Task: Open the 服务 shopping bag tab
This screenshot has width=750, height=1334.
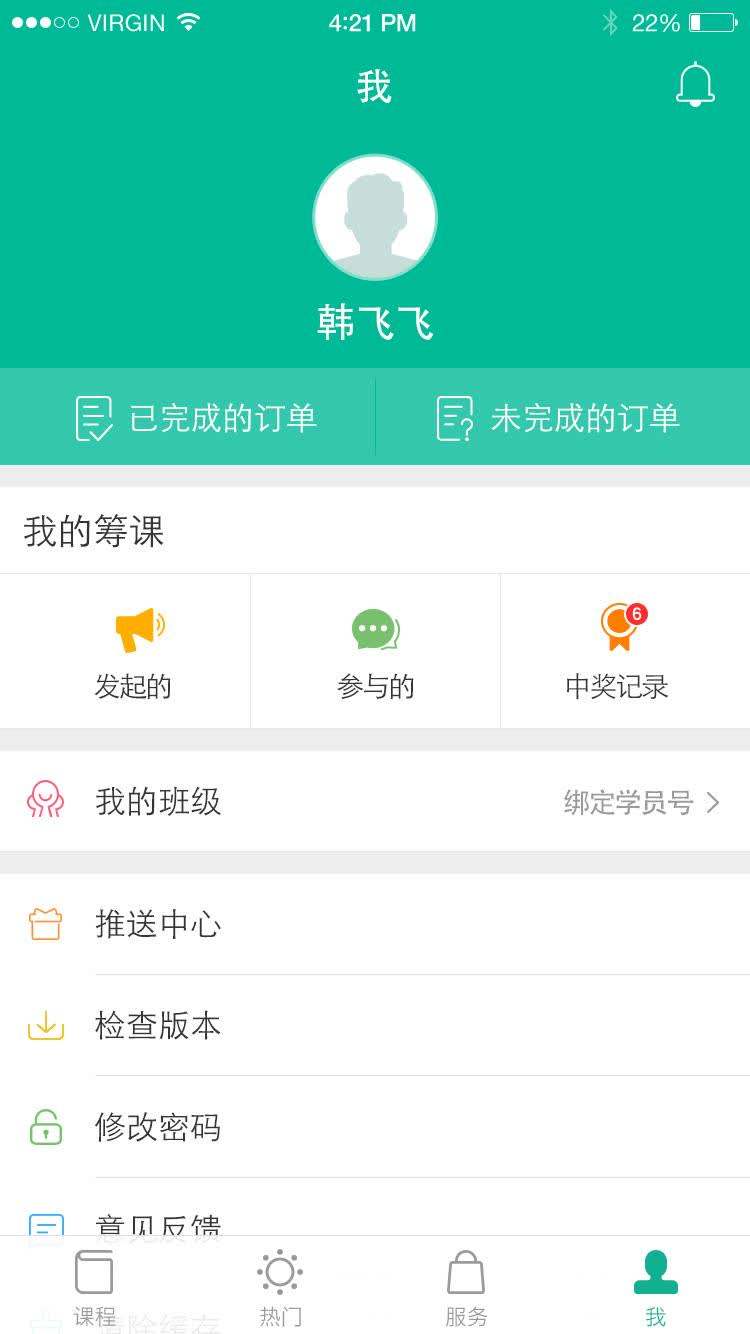Action: pyautogui.click(x=467, y=1287)
